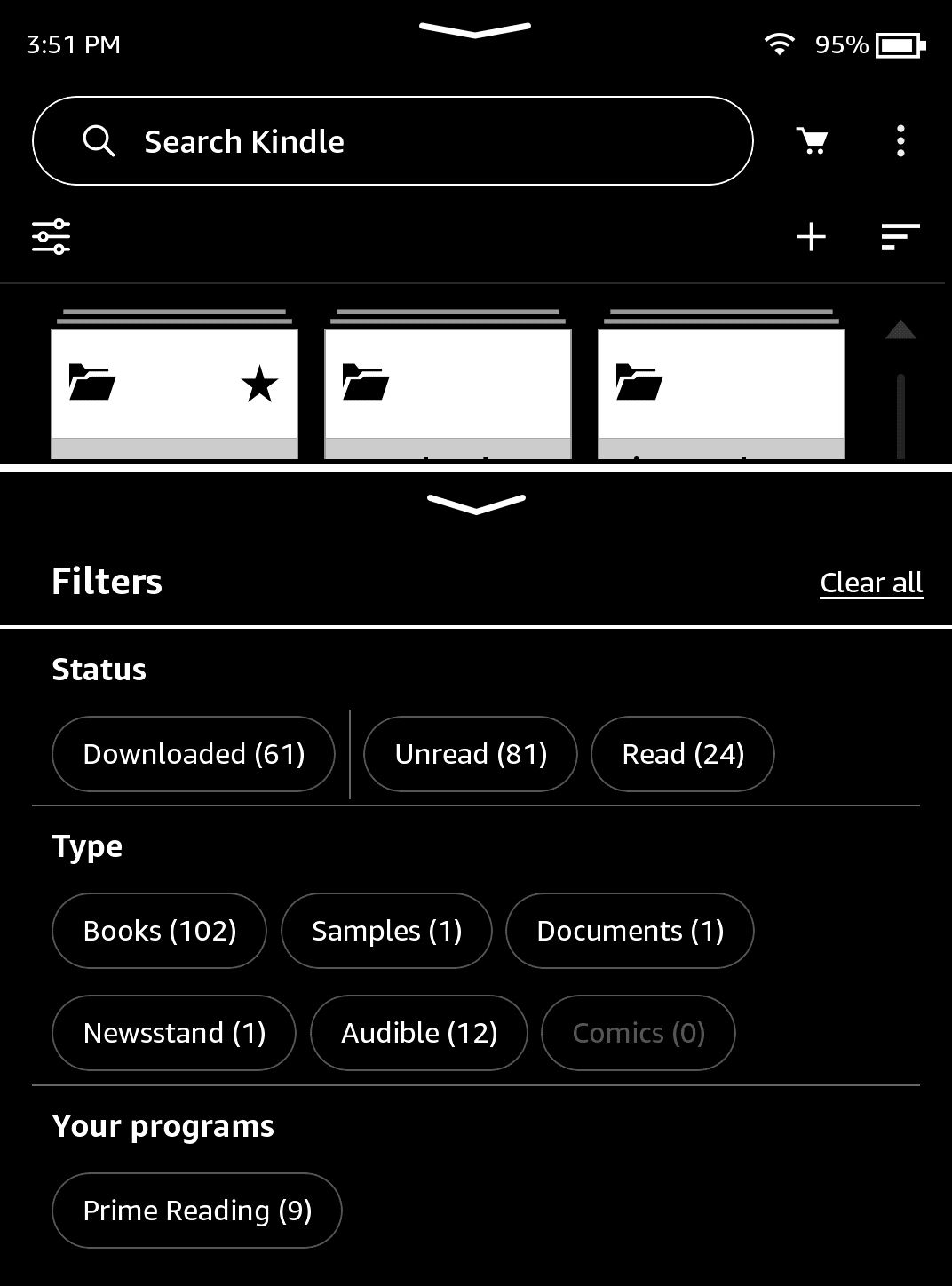The image size is (952, 1286).
Task: Tap the Search Kindle field
Action: coord(392,141)
